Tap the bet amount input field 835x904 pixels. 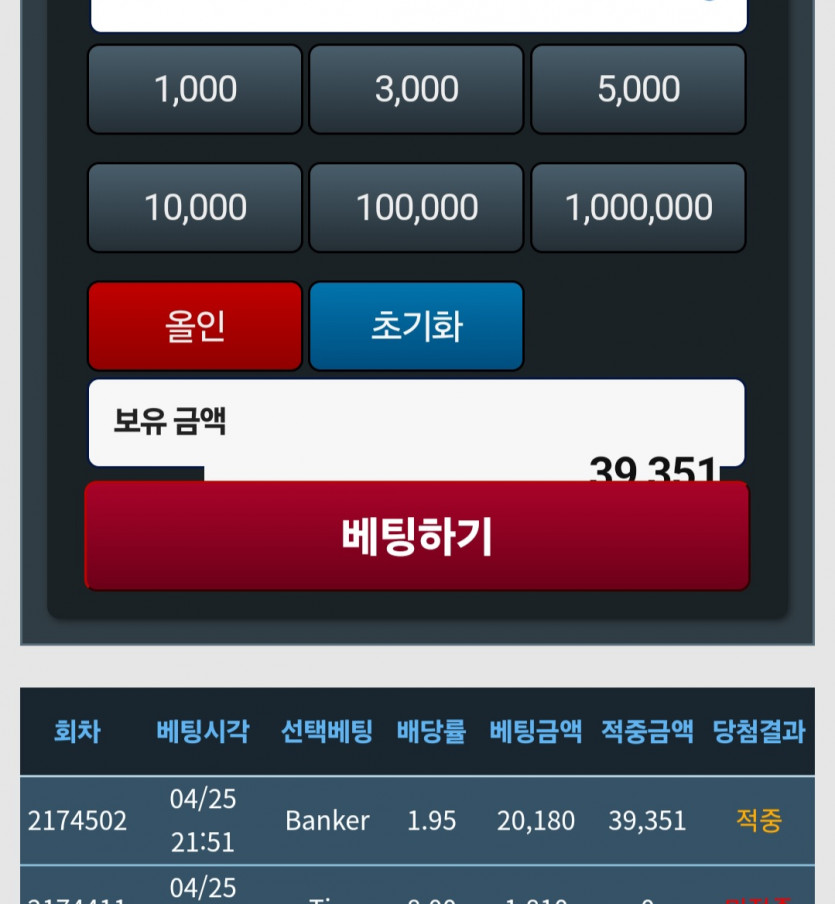point(417,15)
